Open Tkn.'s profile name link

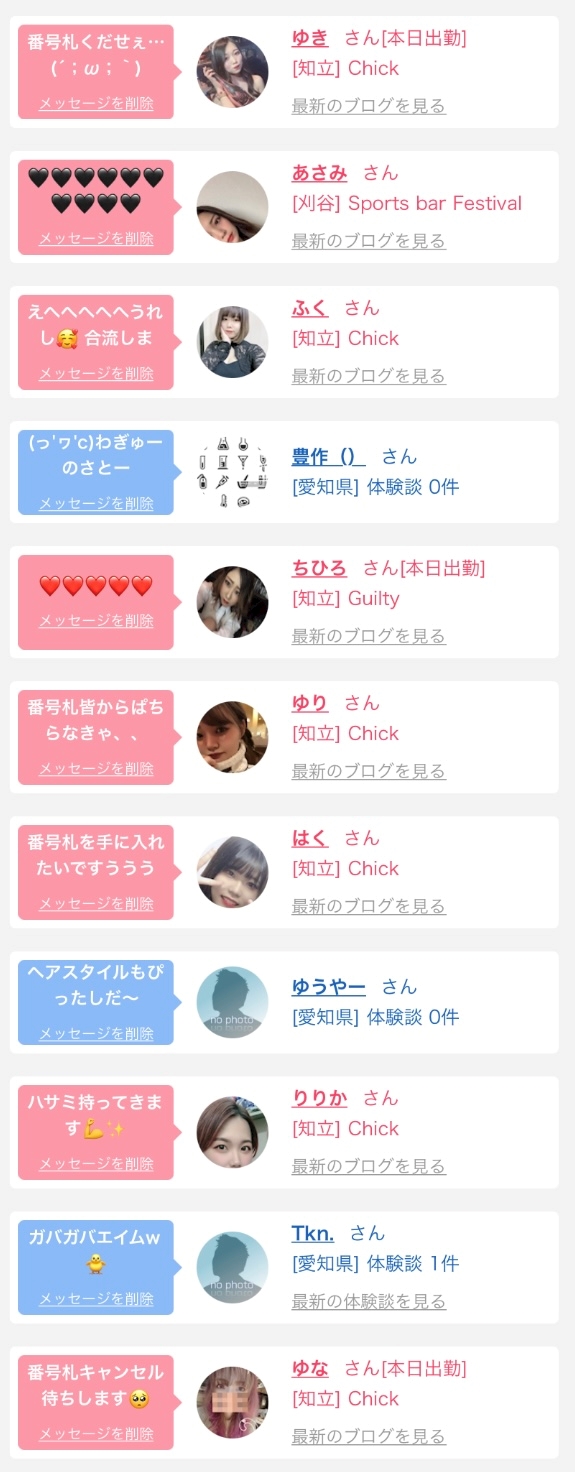pyautogui.click(x=312, y=1233)
